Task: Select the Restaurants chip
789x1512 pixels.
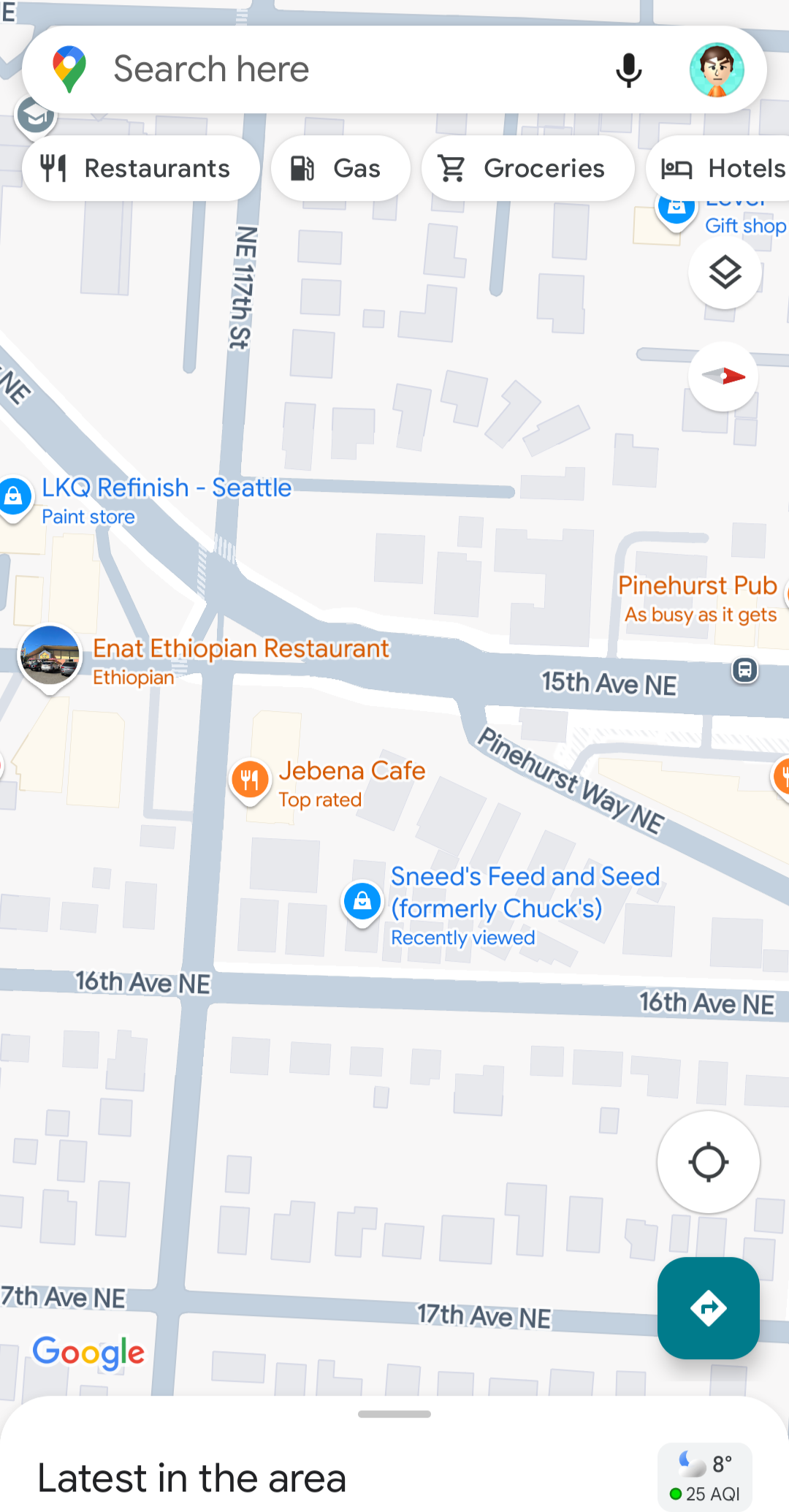Action: [140, 169]
